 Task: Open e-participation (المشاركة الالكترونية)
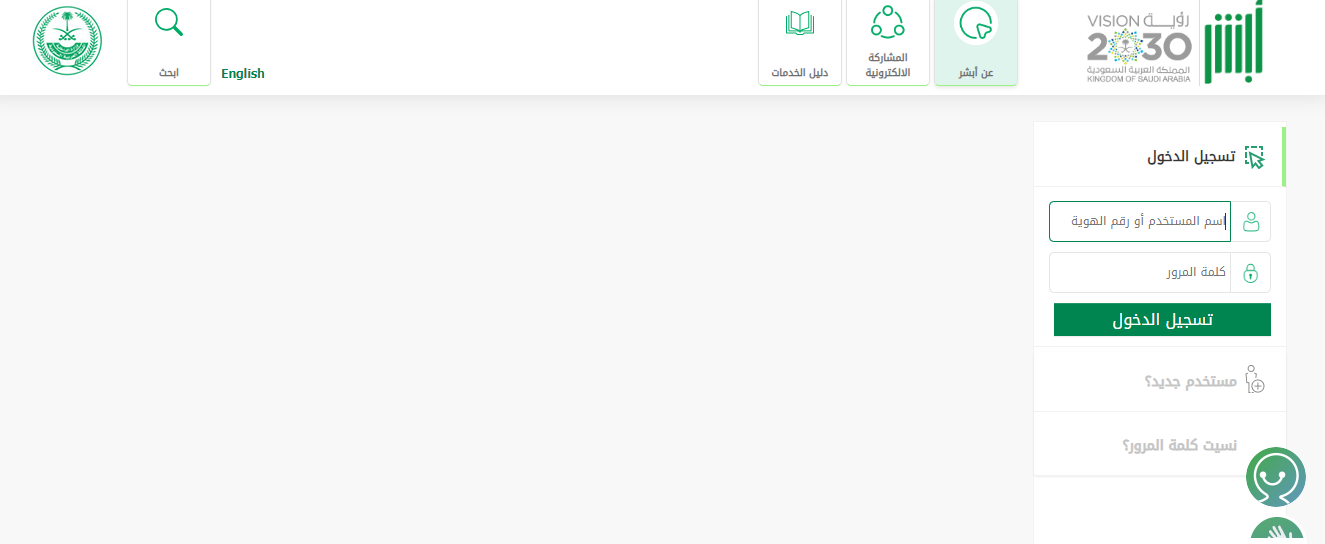(x=887, y=43)
